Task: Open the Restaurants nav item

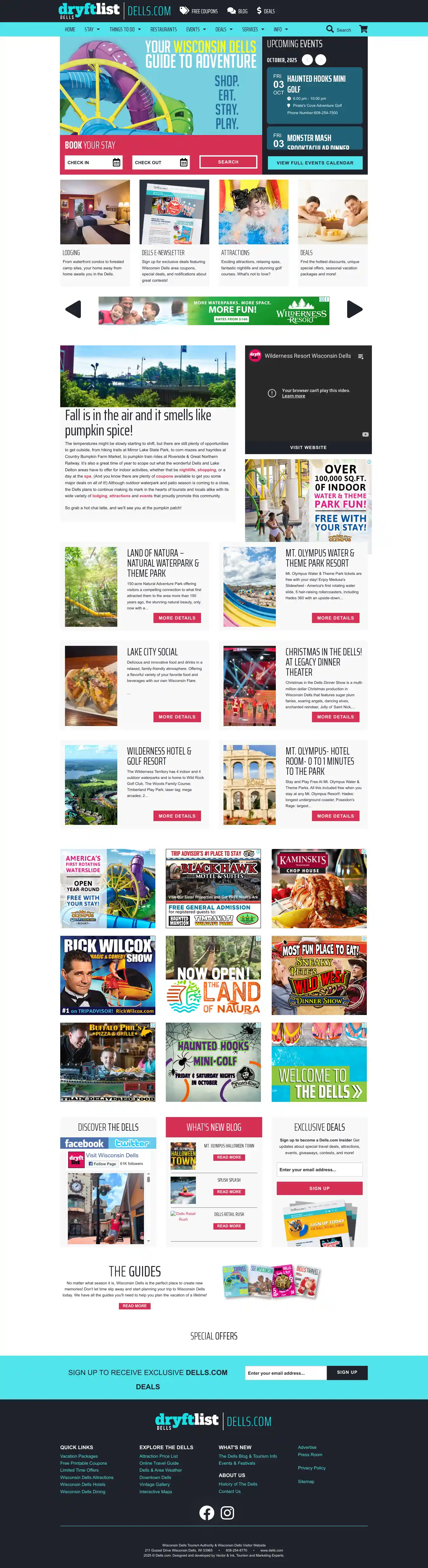Action: point(163,29)
